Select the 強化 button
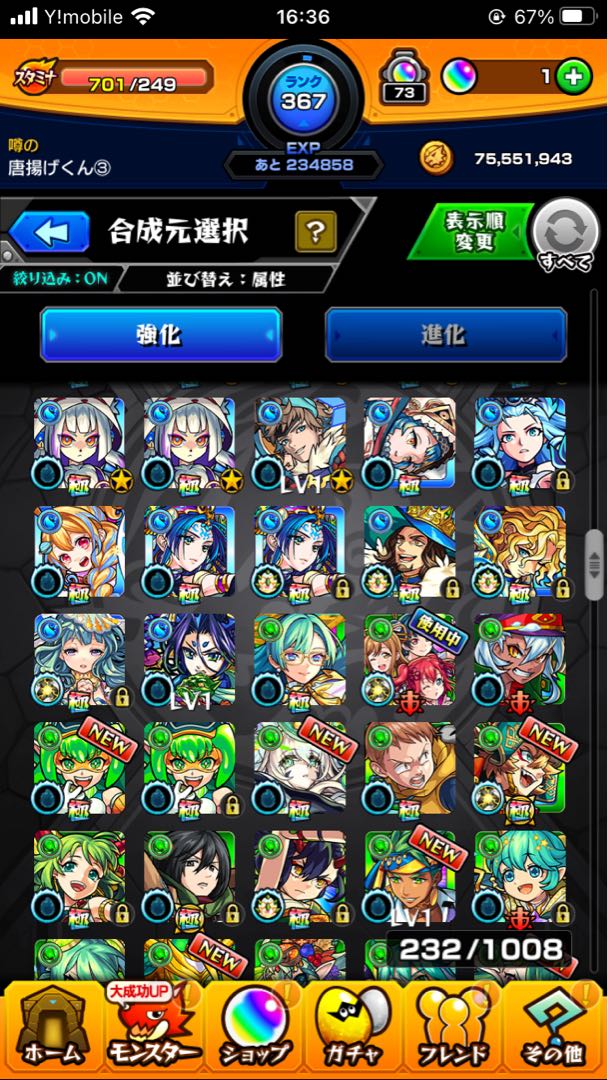This screenshot has height=1080, width=608. click(x=161, y=335)
